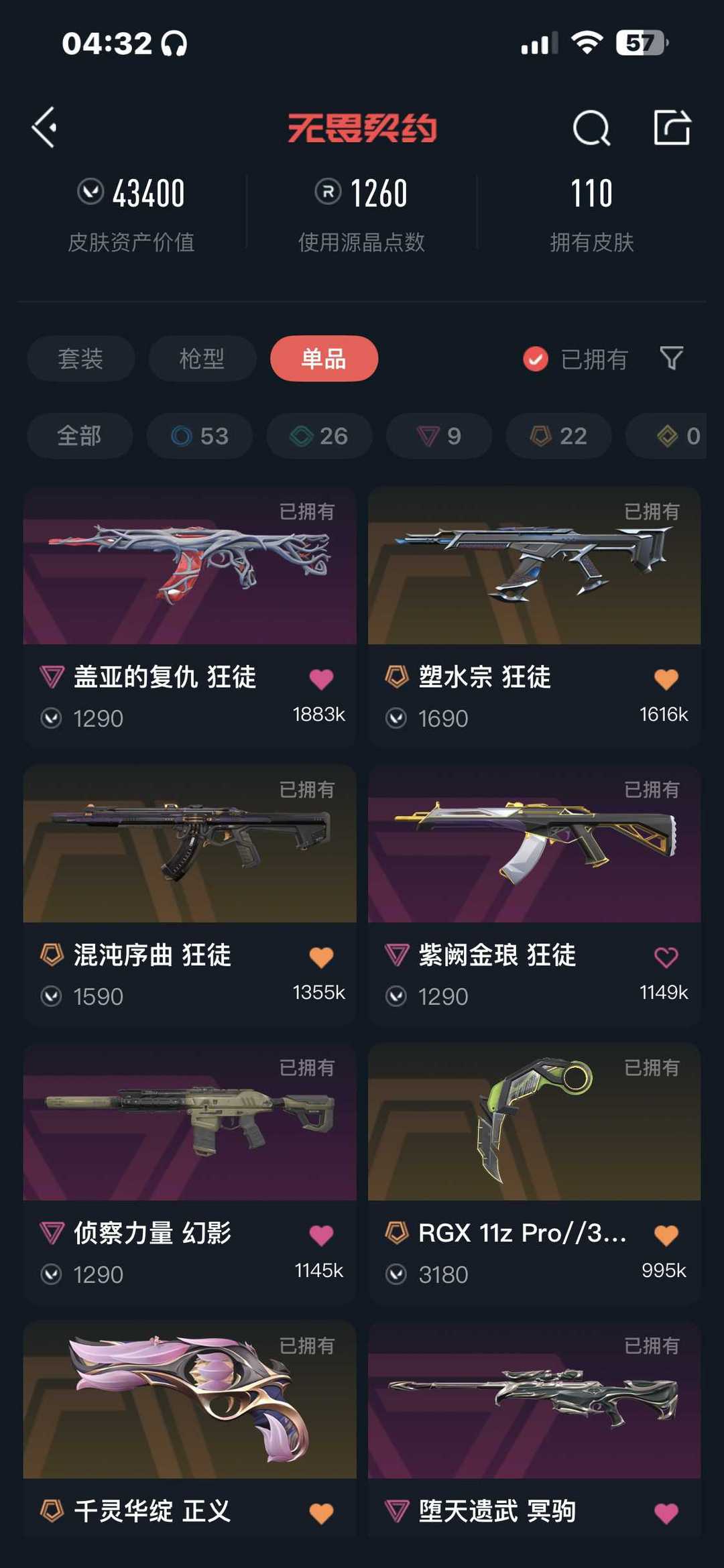The width and height of the screenshot is (724, 1568).
Task: Open the search icon in the header
Action: click(x=591, y=127)
